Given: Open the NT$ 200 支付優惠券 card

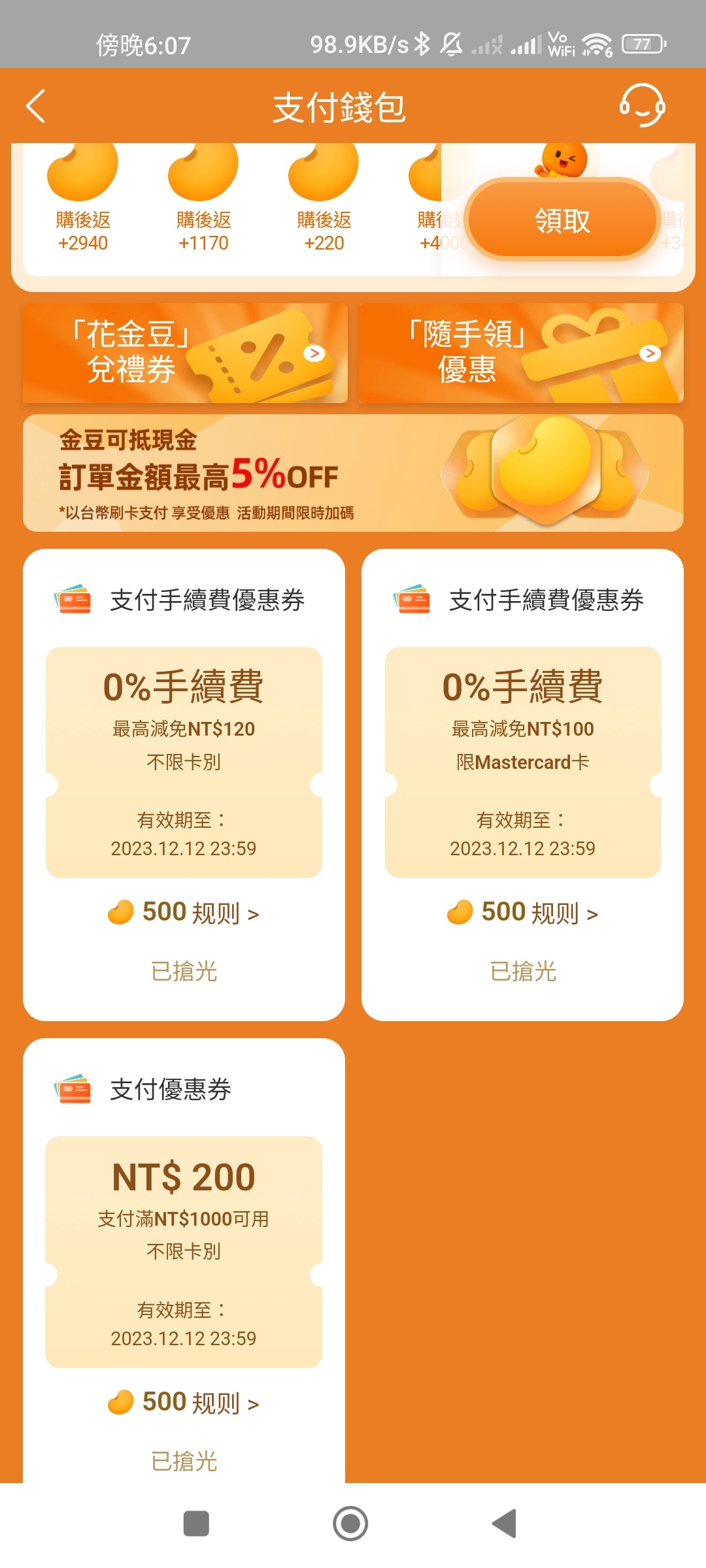Looking at the screenshot, I should click(x=184, y=1251).
